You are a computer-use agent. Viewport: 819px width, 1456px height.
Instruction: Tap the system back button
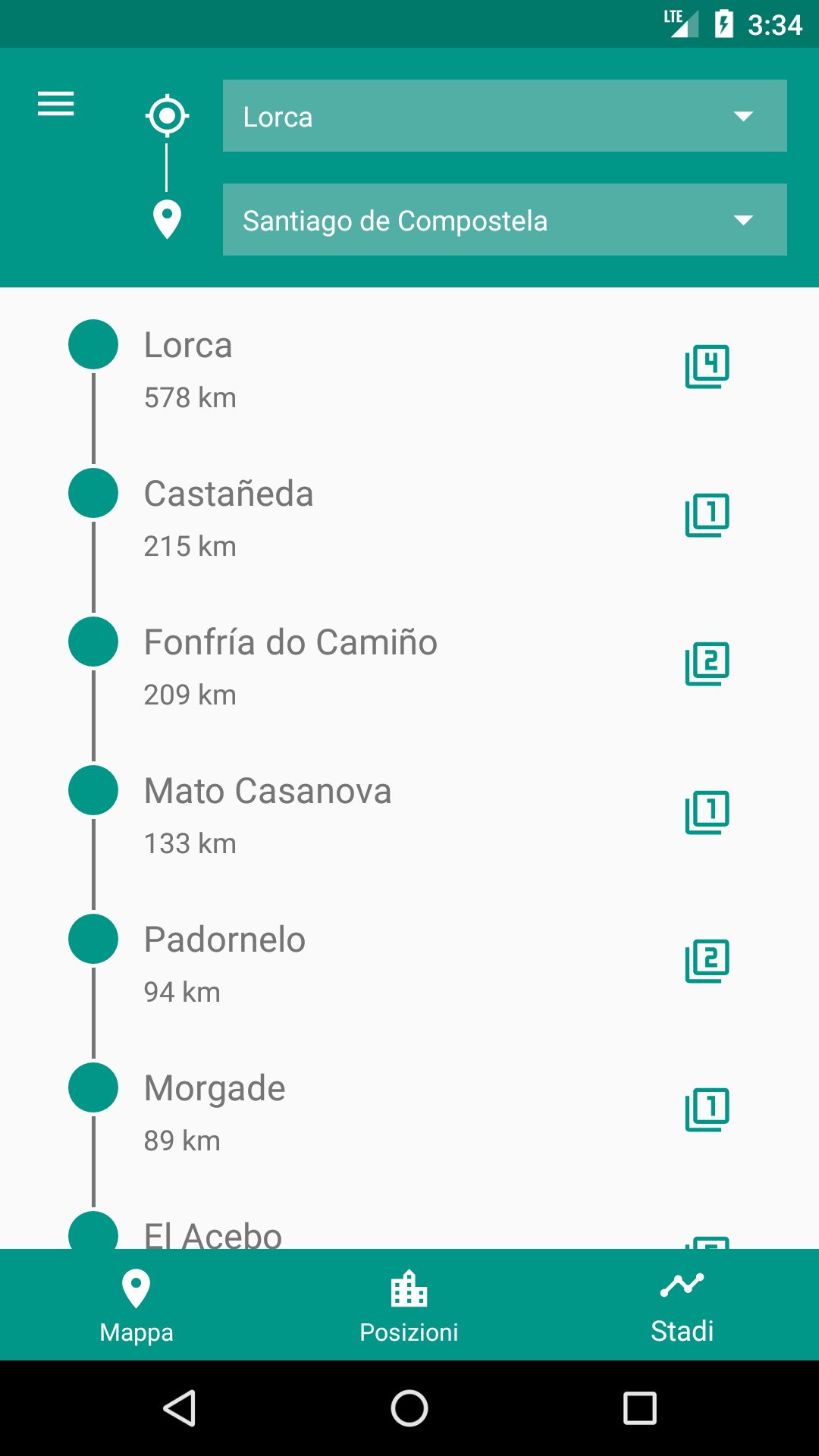pos(180,1408)
